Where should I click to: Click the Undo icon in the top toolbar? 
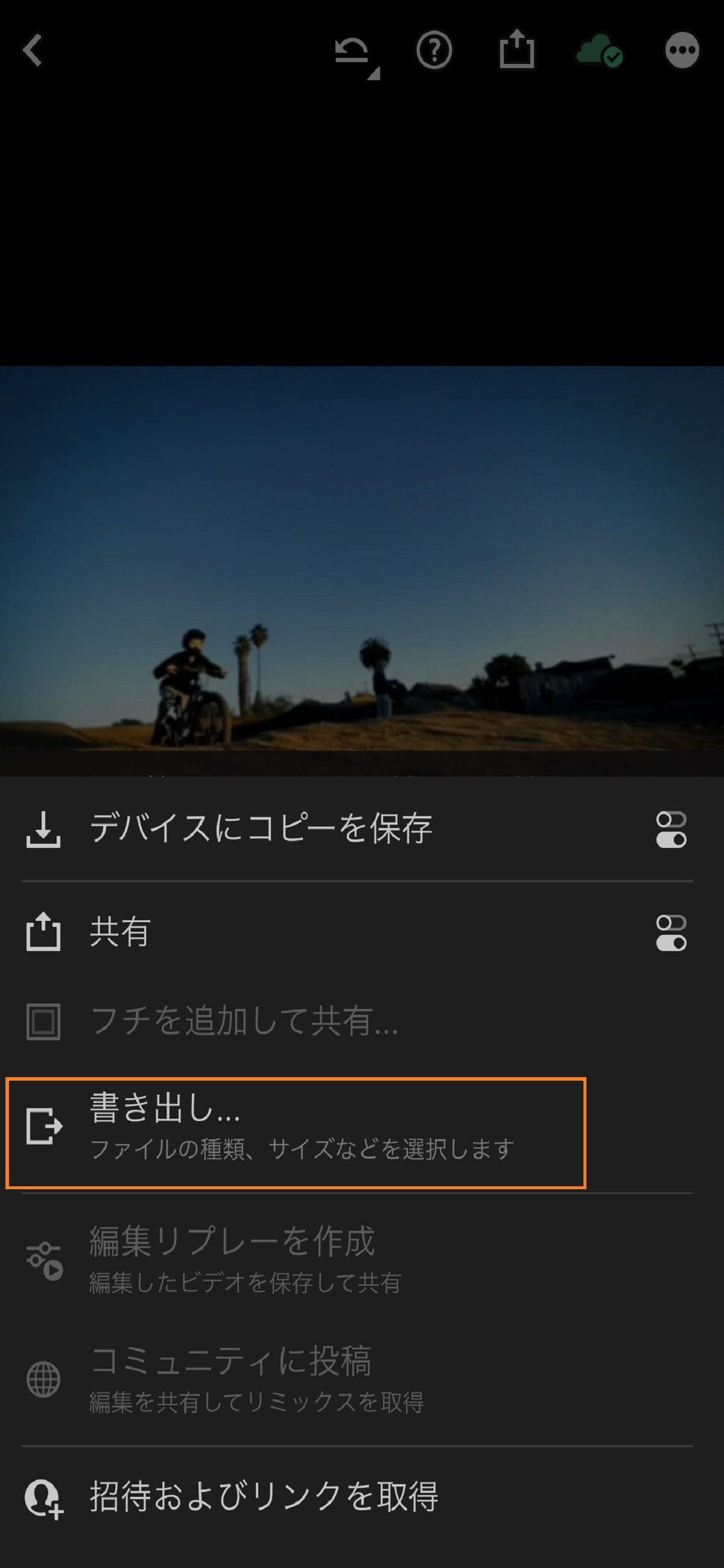(352, 50)
